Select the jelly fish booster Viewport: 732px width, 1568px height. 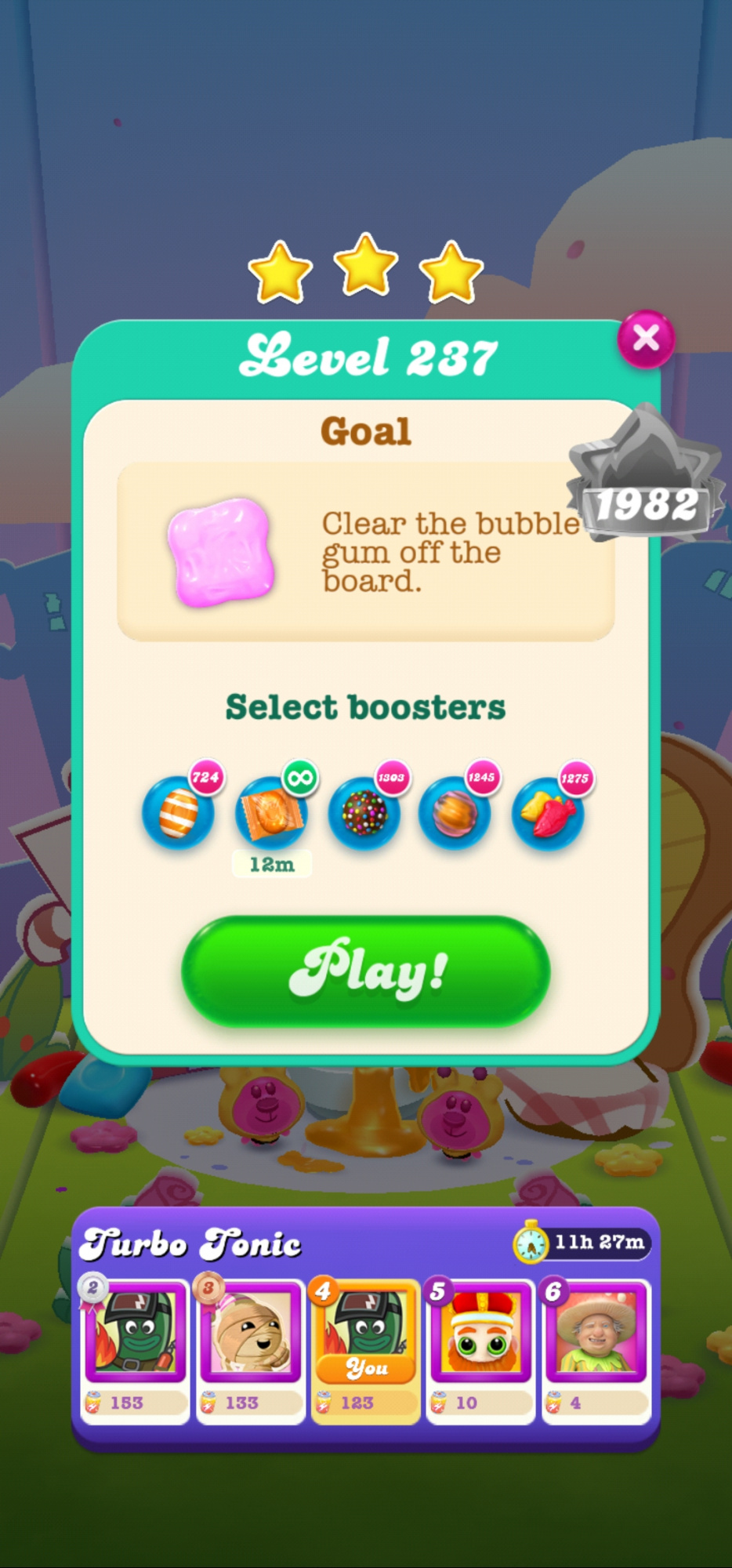[548, 813]
